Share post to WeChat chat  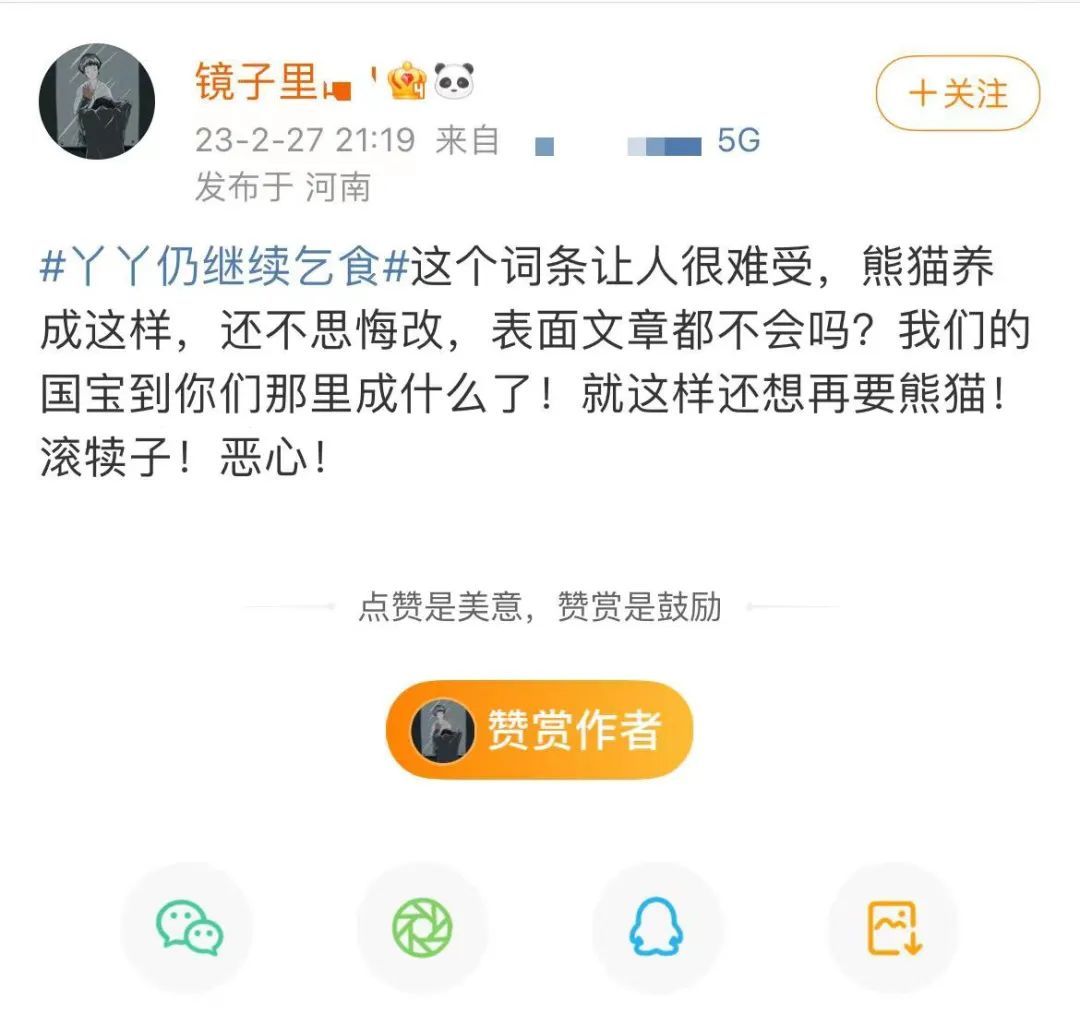point(188,928)
